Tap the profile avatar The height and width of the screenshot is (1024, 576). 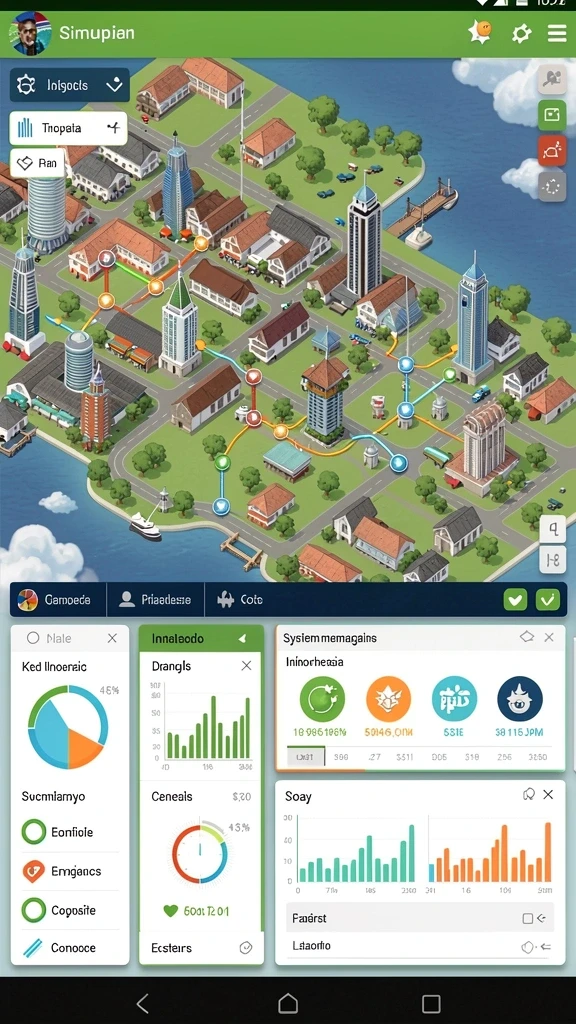click(x=30, y=33)
